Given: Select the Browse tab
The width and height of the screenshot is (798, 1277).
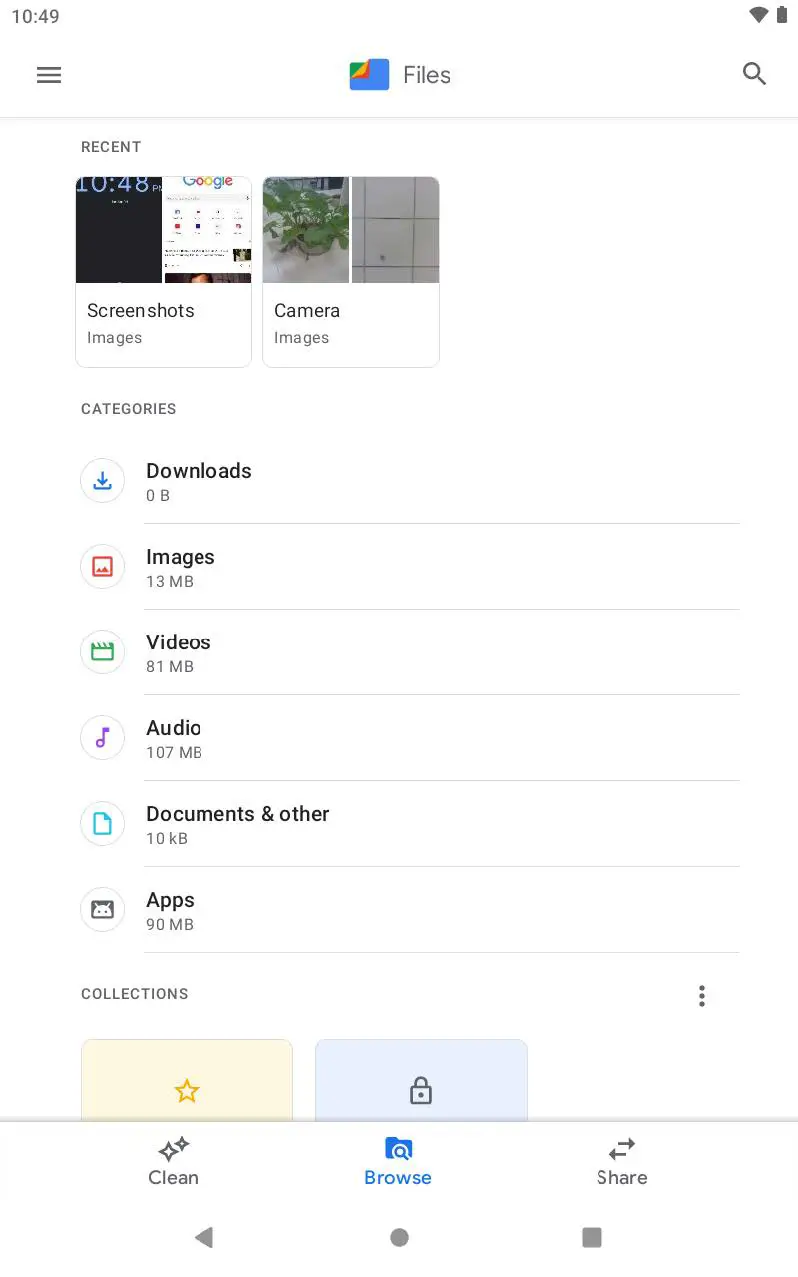Looking at the screenshot, I should tap(398, 1162).
